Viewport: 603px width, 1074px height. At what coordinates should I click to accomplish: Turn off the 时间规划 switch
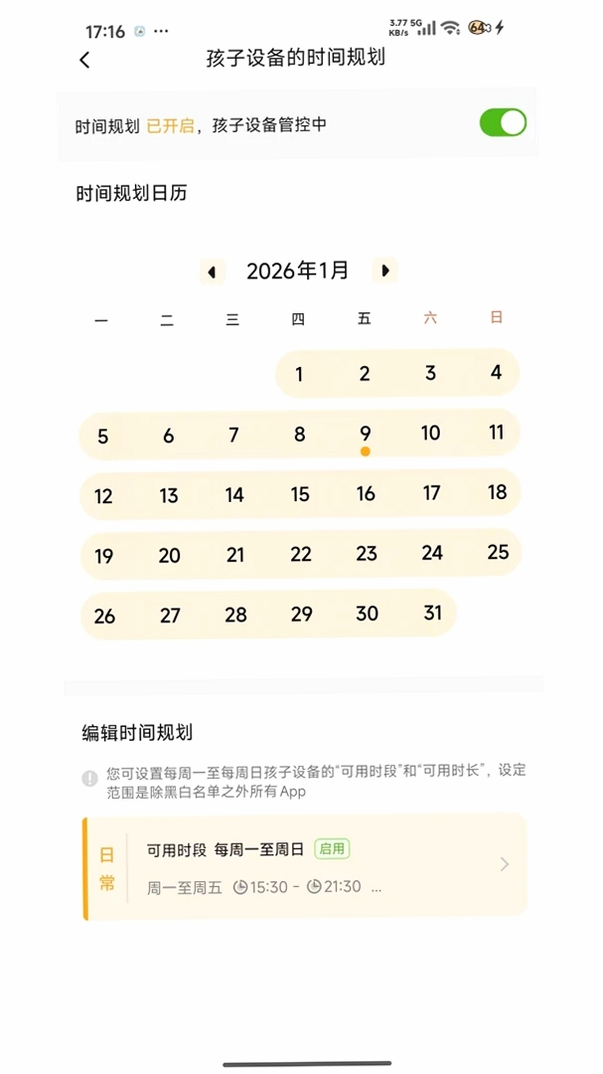tap(503, 123)
